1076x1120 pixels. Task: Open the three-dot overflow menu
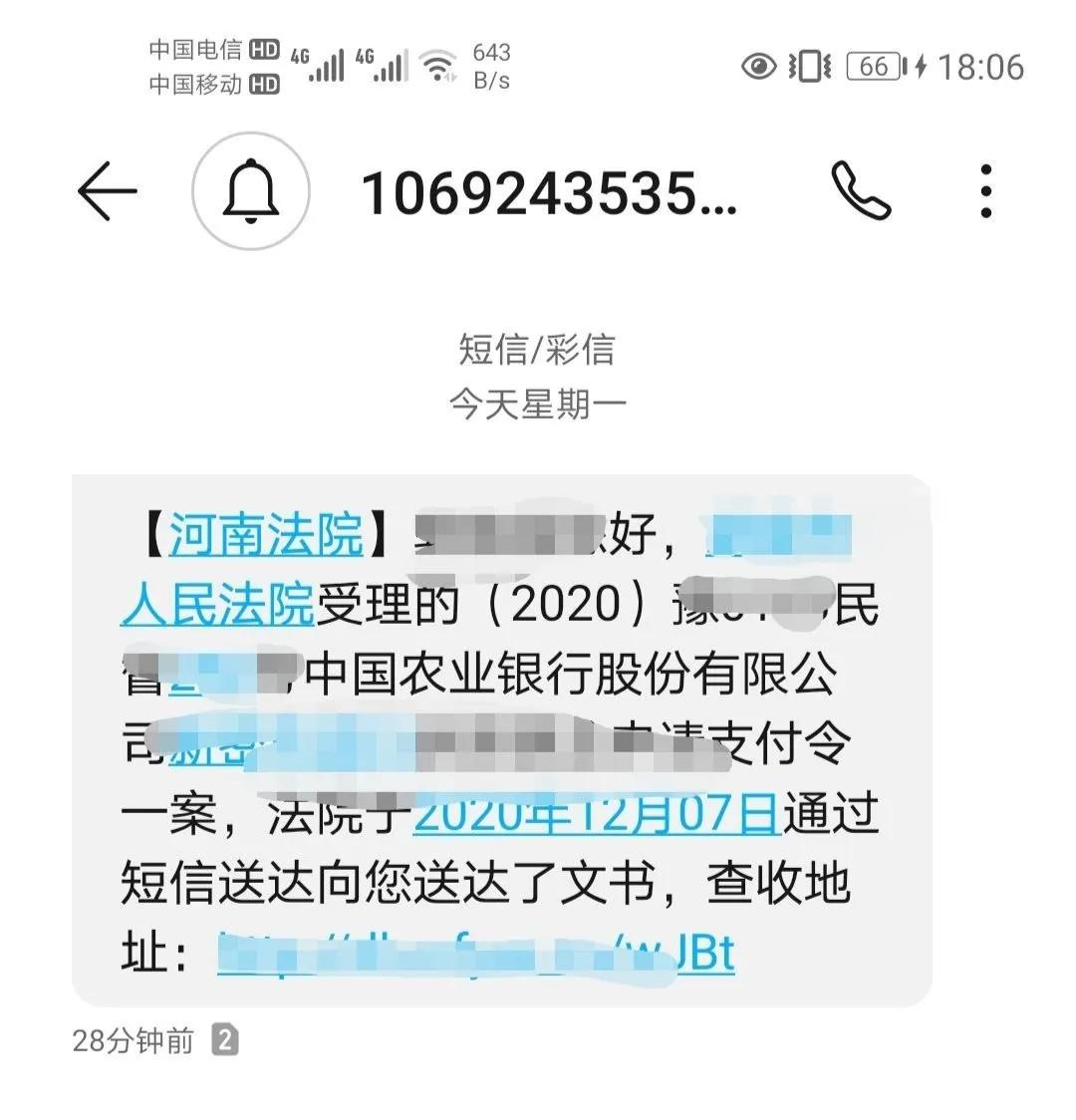(x=985, y=190)
